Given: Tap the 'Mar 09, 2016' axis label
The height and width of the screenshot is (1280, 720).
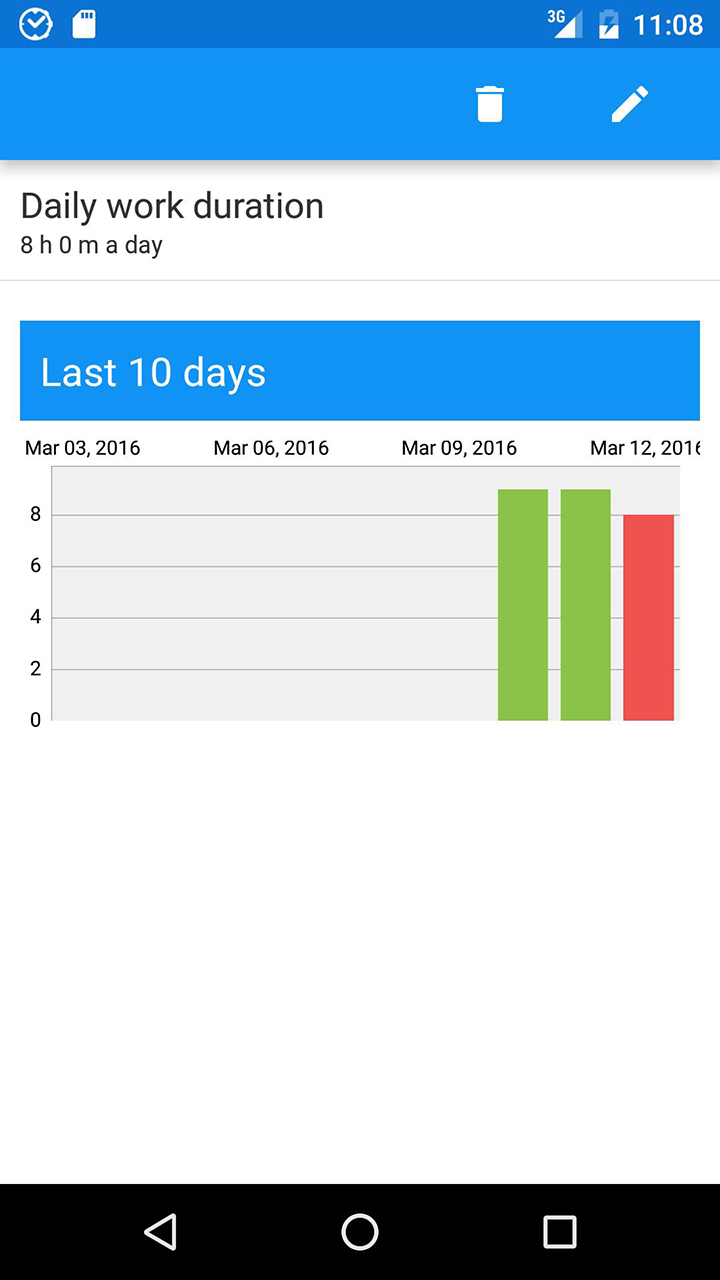Looking at the screenshot, I should tap(460, 447).
